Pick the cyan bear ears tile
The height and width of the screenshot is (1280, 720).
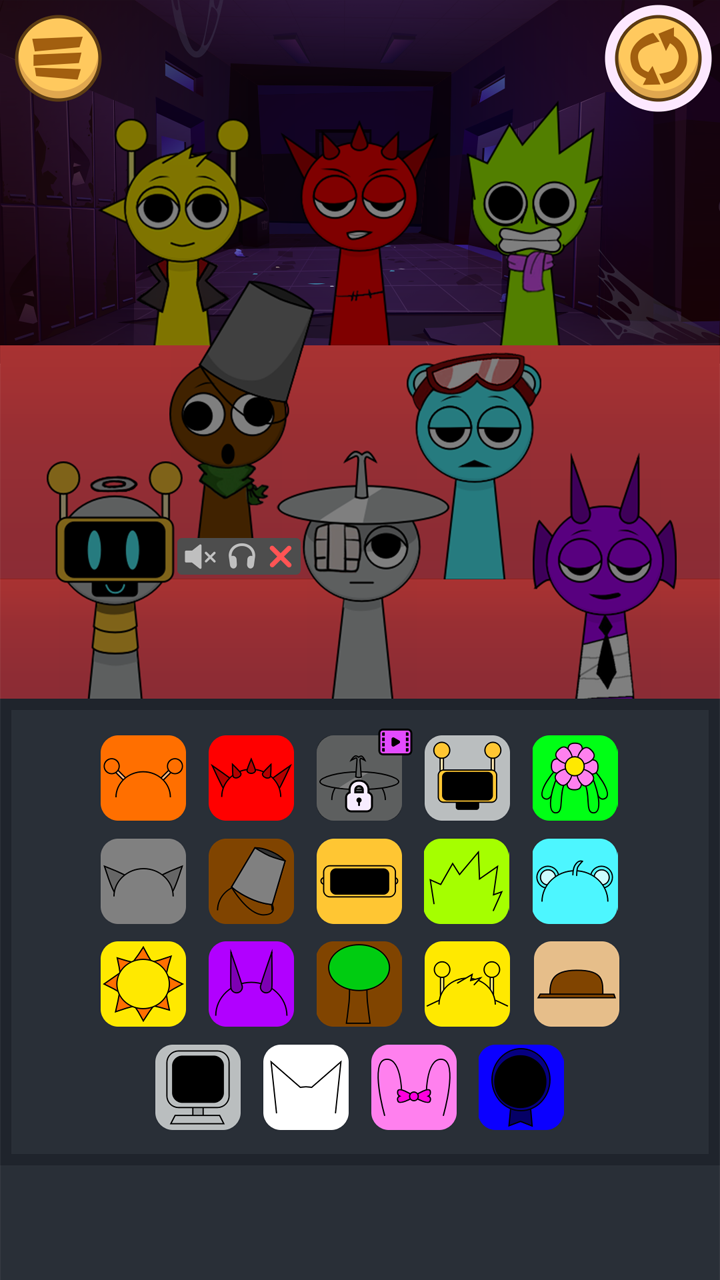[575, 881]
